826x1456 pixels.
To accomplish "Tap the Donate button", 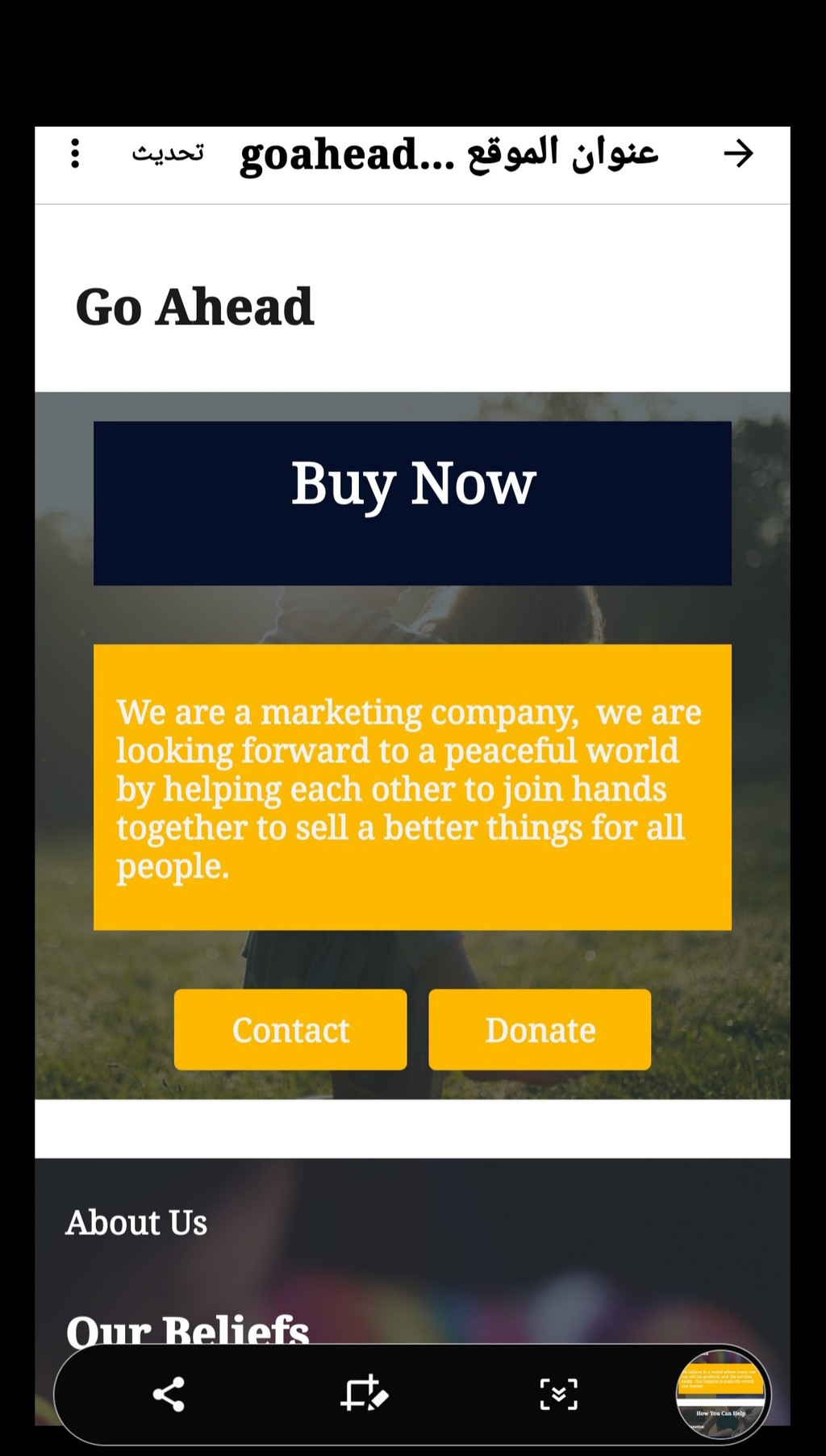I will 540,1030.
